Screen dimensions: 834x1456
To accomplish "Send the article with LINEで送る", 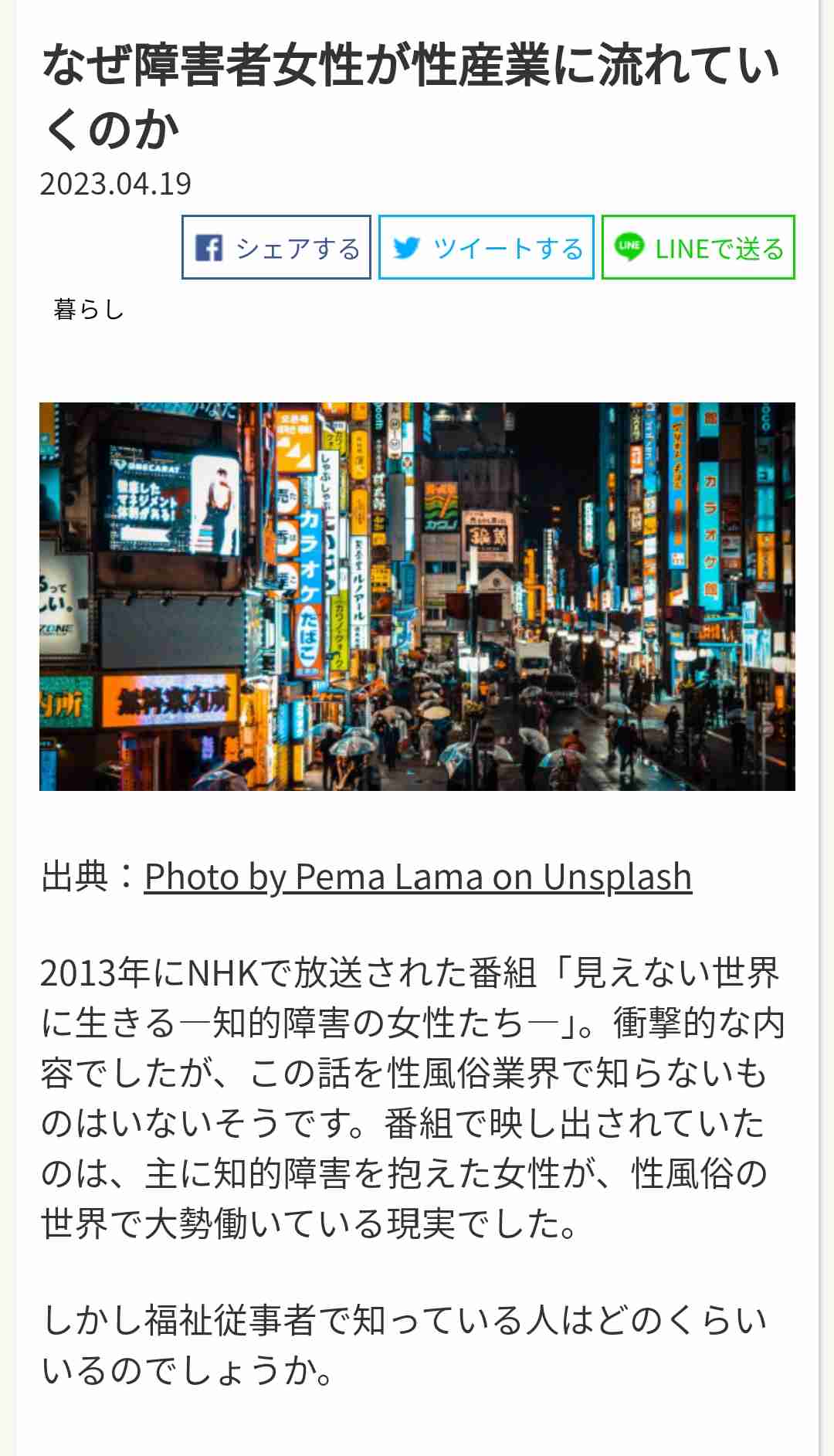I will pyautogui.click(x=698, y=248).
